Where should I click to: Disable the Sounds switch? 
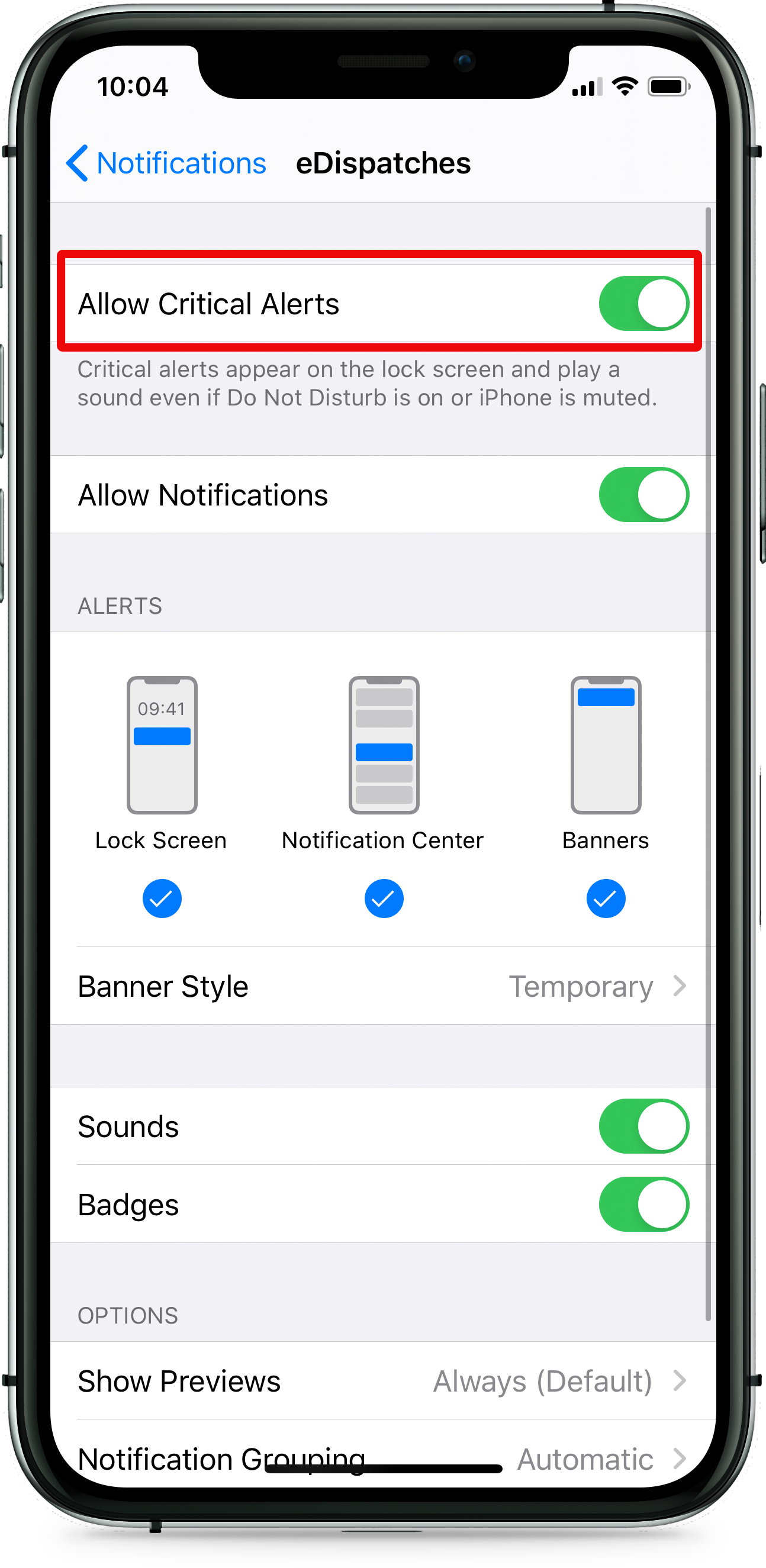(x=643, y=1126)
